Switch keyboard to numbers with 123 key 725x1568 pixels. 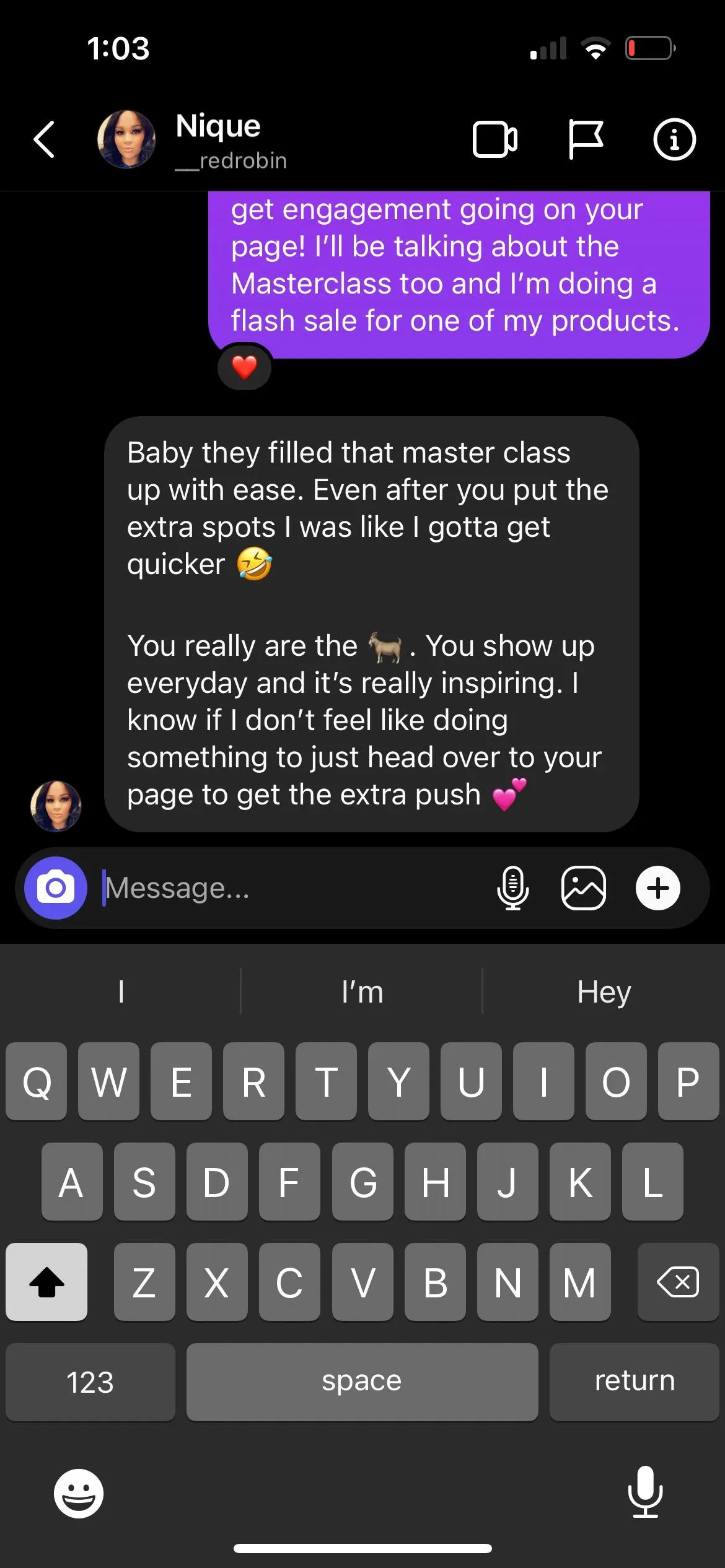90,1382
